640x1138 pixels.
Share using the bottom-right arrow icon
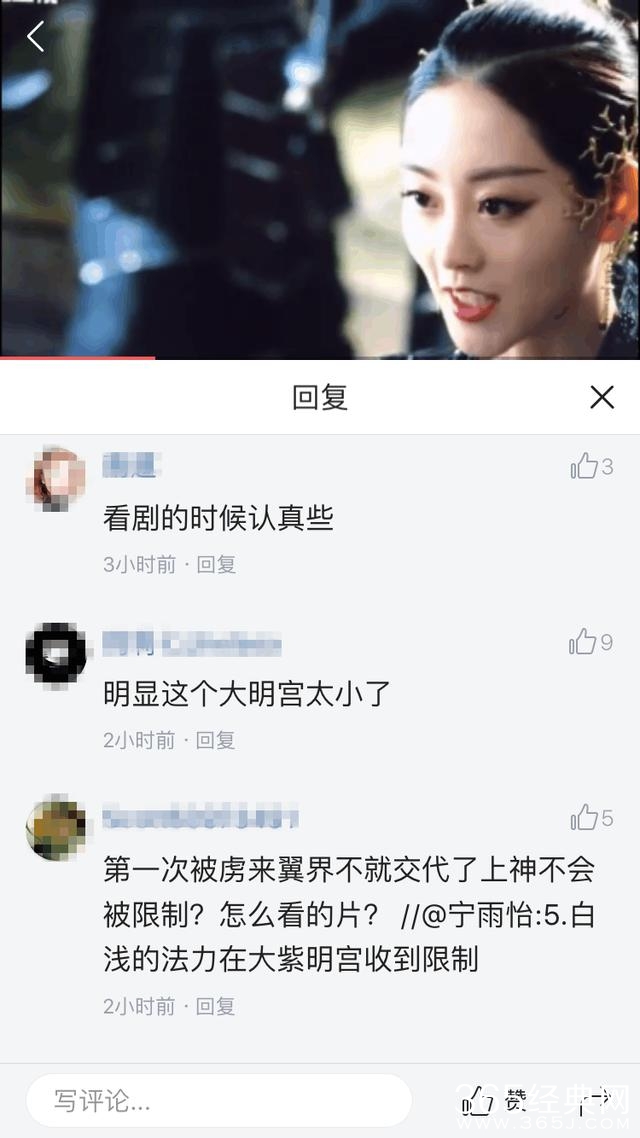pos(597,1101)
